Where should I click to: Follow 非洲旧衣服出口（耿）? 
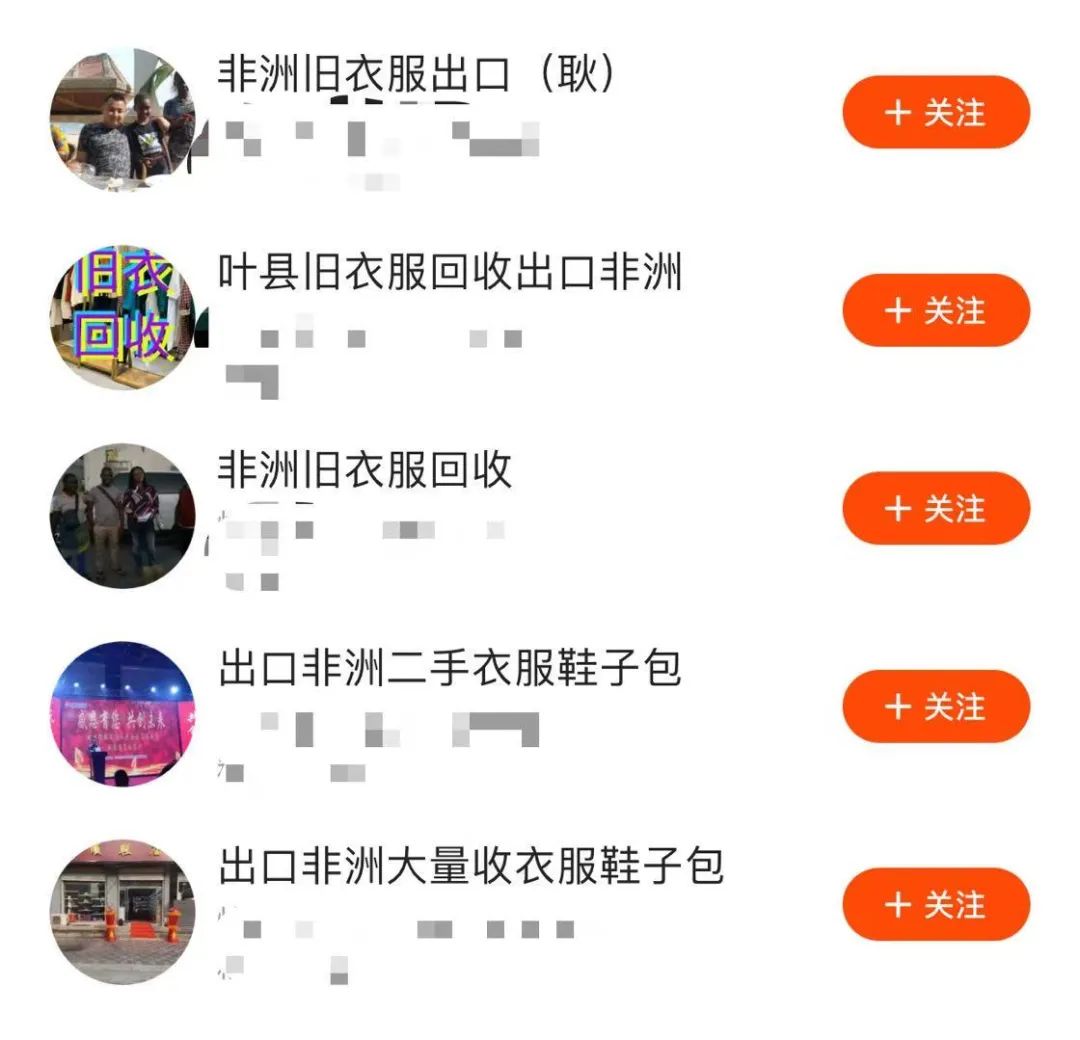935,112
